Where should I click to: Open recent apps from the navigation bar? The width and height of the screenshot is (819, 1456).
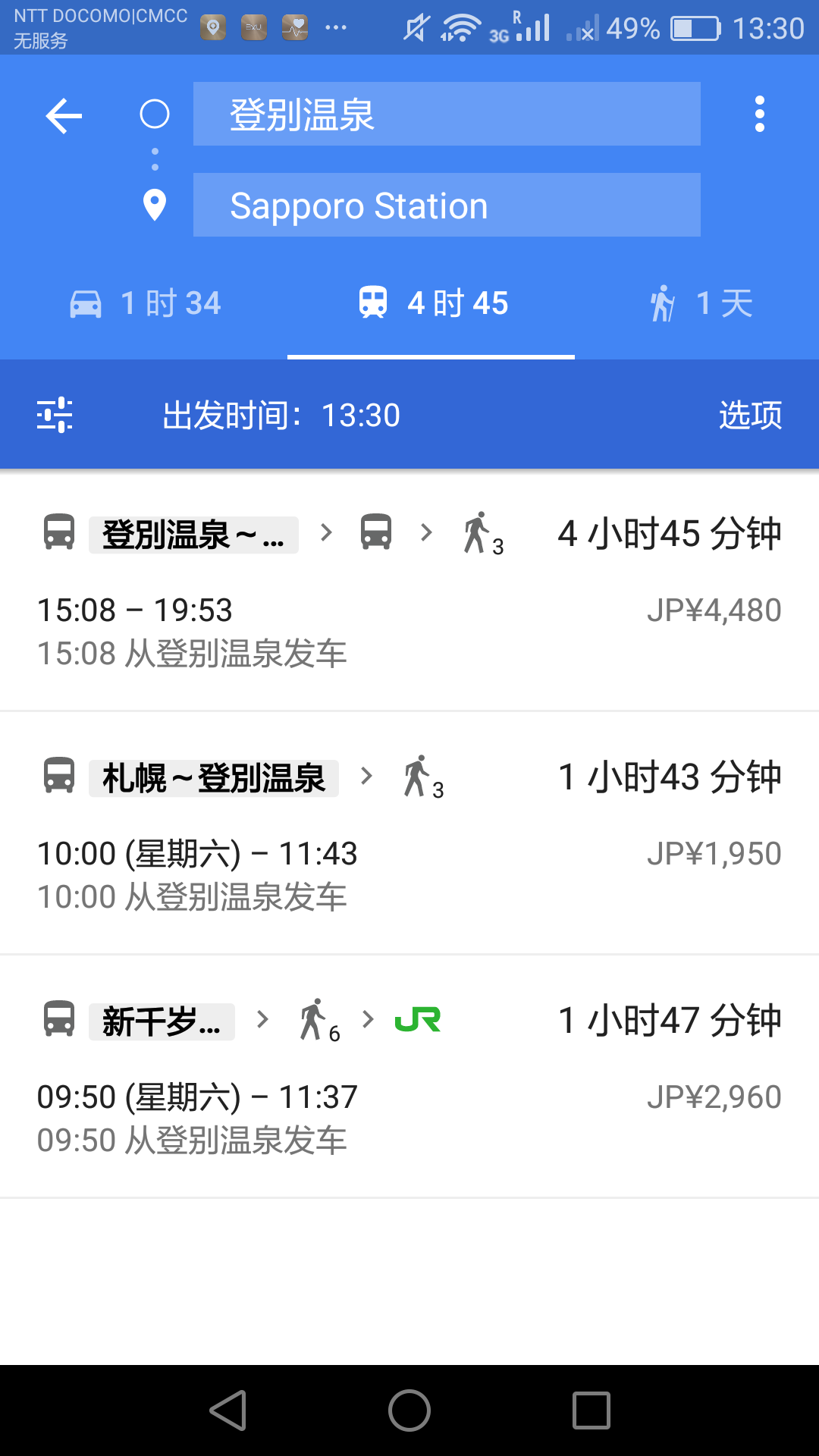coord(591,1410)
